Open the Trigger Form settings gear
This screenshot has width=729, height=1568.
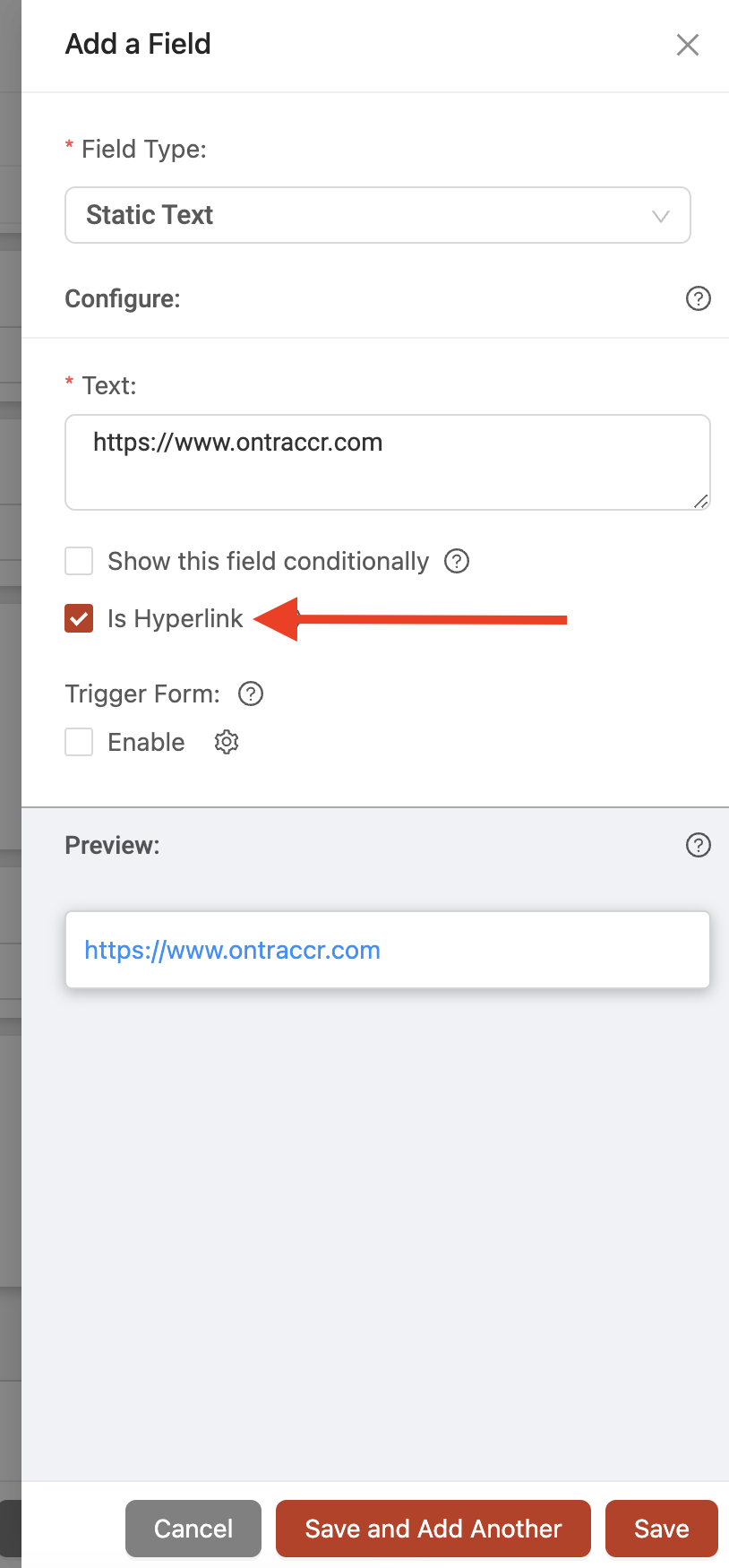pos(227,742)
